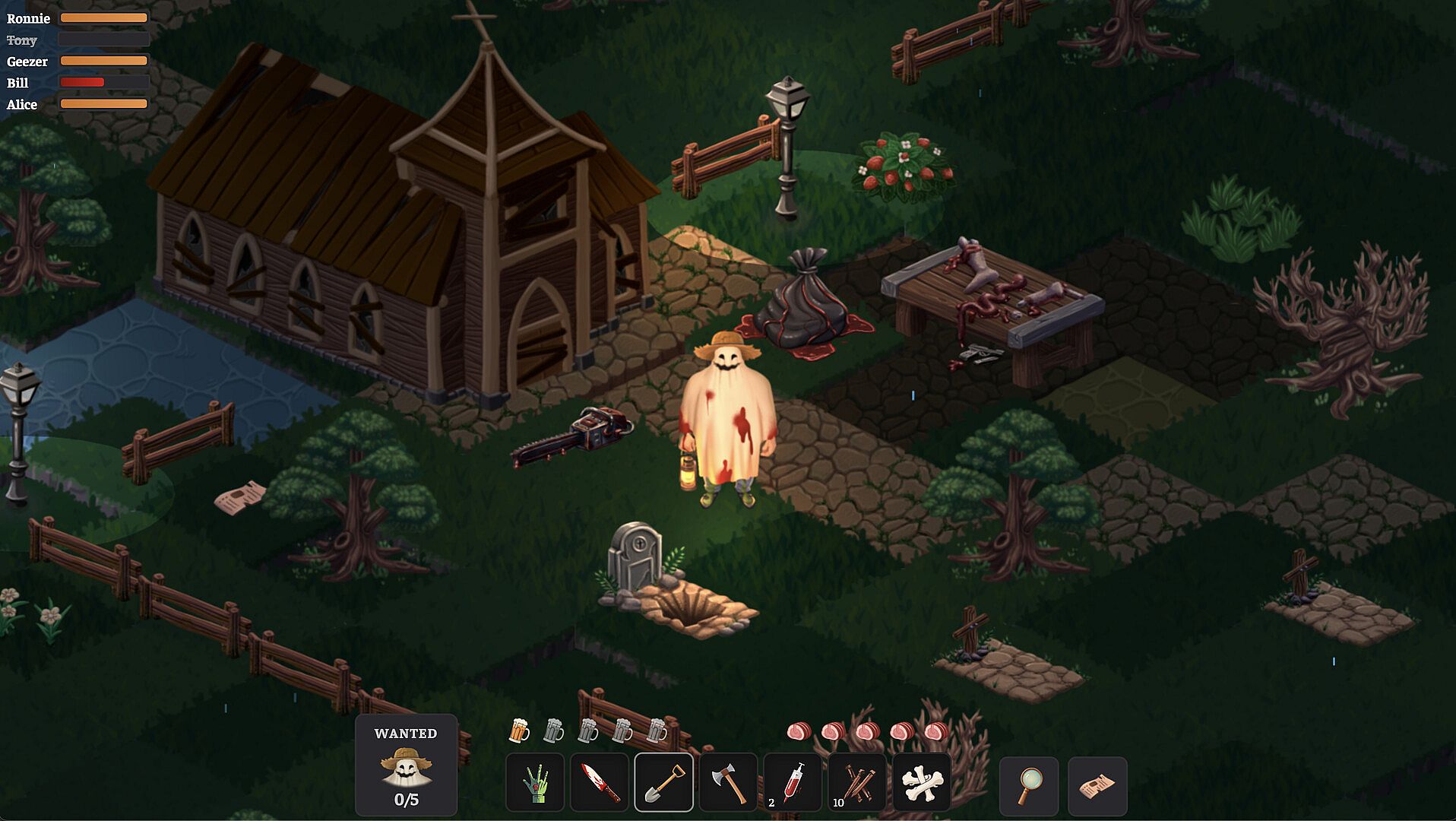This screenshot has width=1456, height=821.
Task: Equip the axe from the hotbar
Action: [728, 783]
